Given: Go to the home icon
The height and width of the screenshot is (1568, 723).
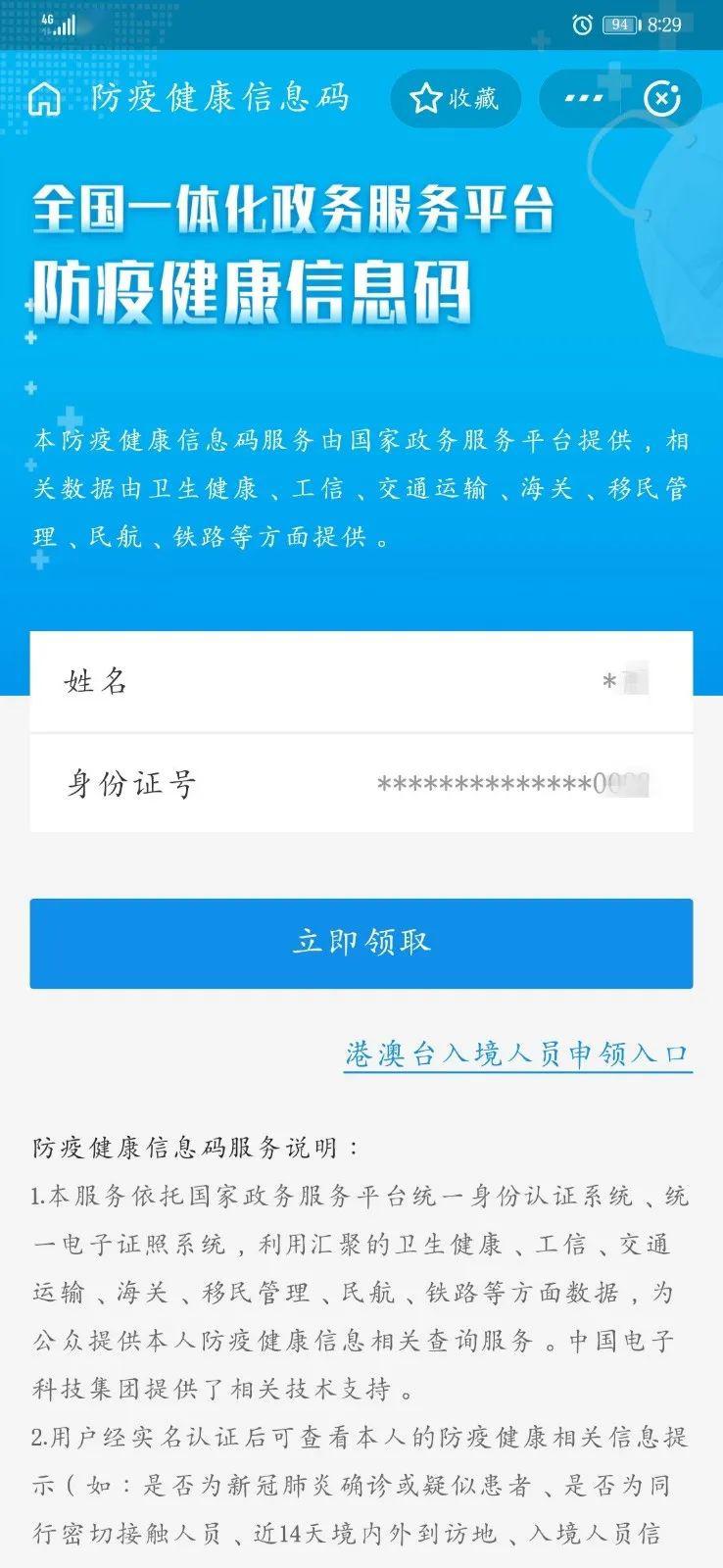Looking at the screenshot, I should click(x=44, y=99).
